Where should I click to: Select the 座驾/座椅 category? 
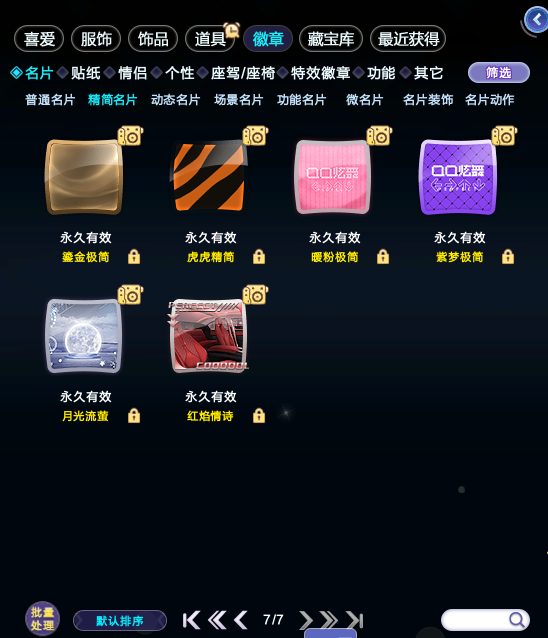click(x=242, y=73)
